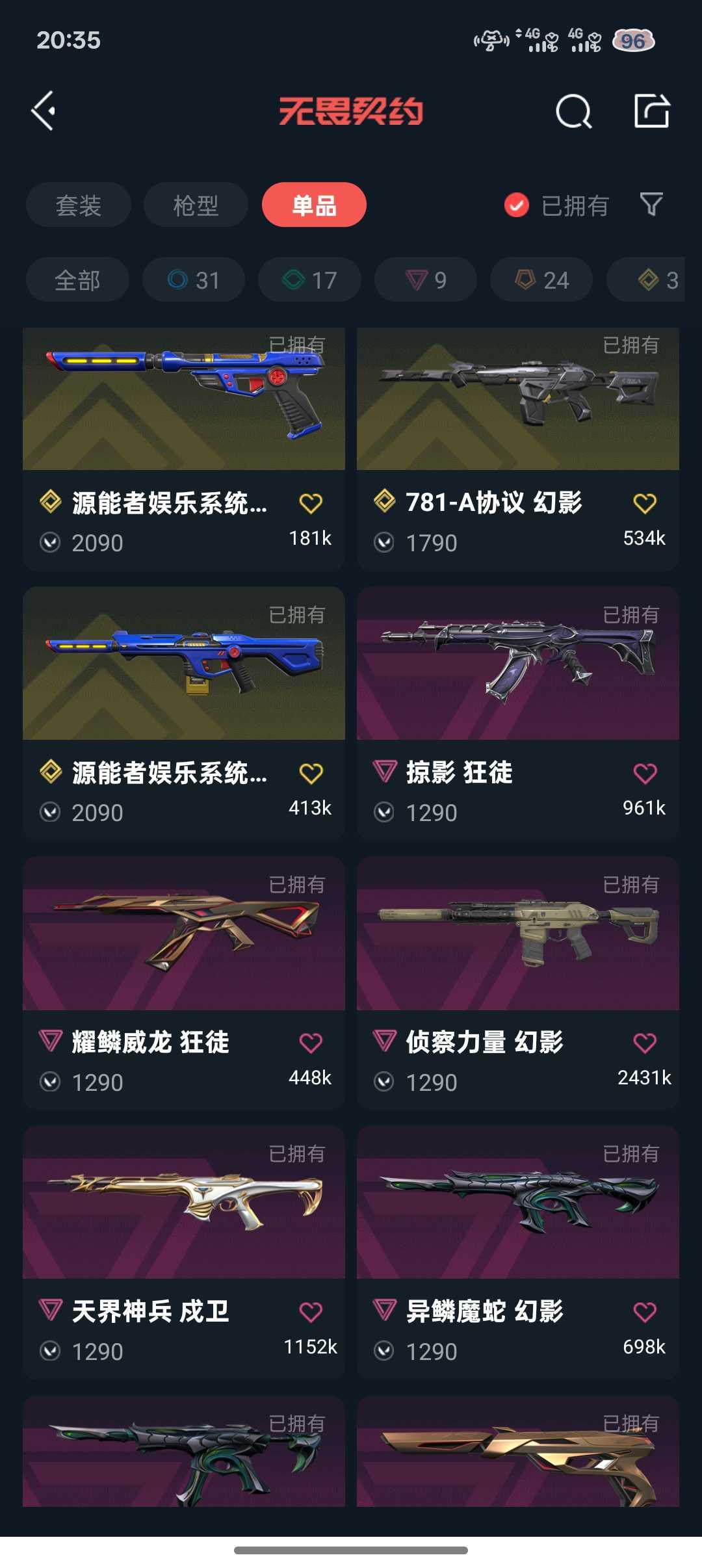Screen dimensions: 702x1568
Task: Select the pink rarity filter showing 9
Action: pyautogui.click(x=426, y=280)
